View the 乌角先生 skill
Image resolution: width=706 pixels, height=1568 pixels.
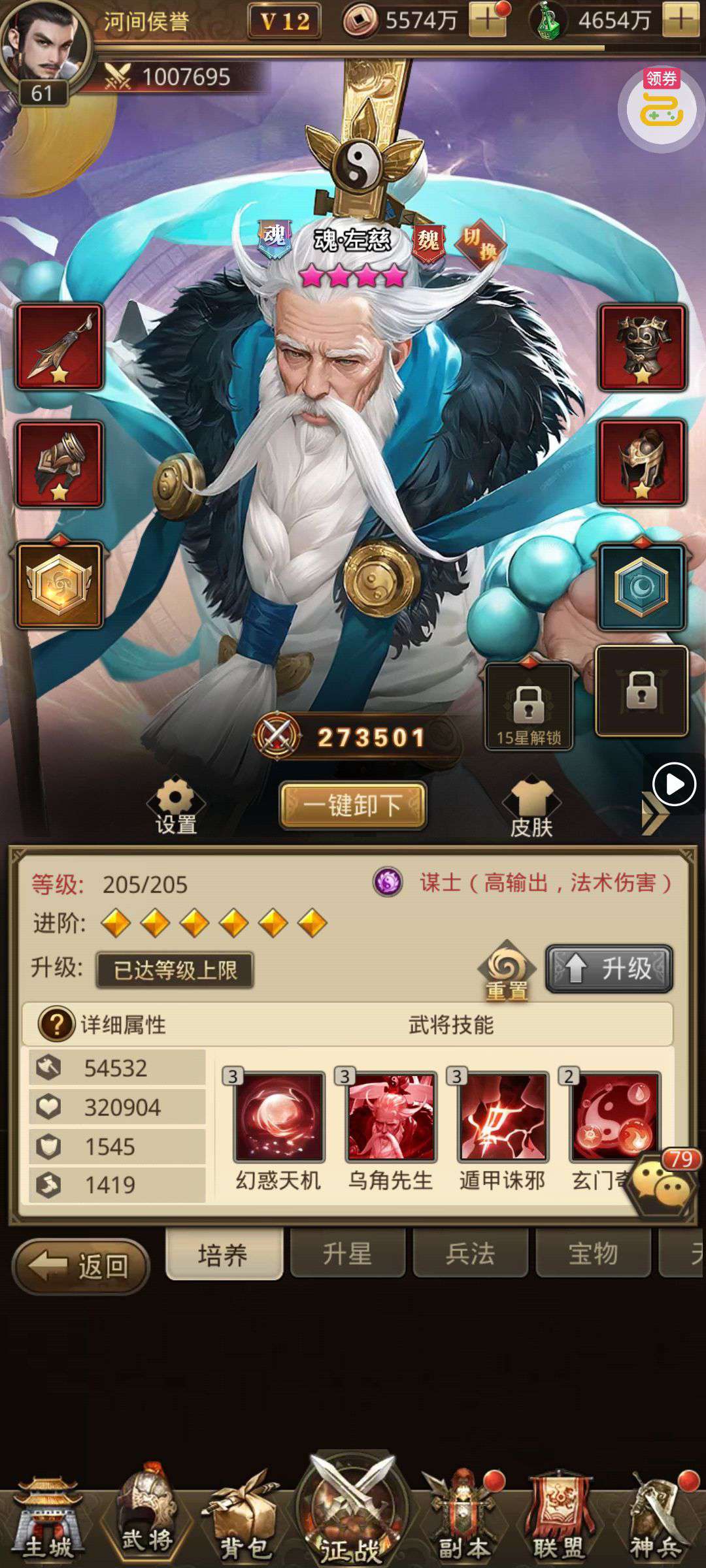coord(390,1117)
